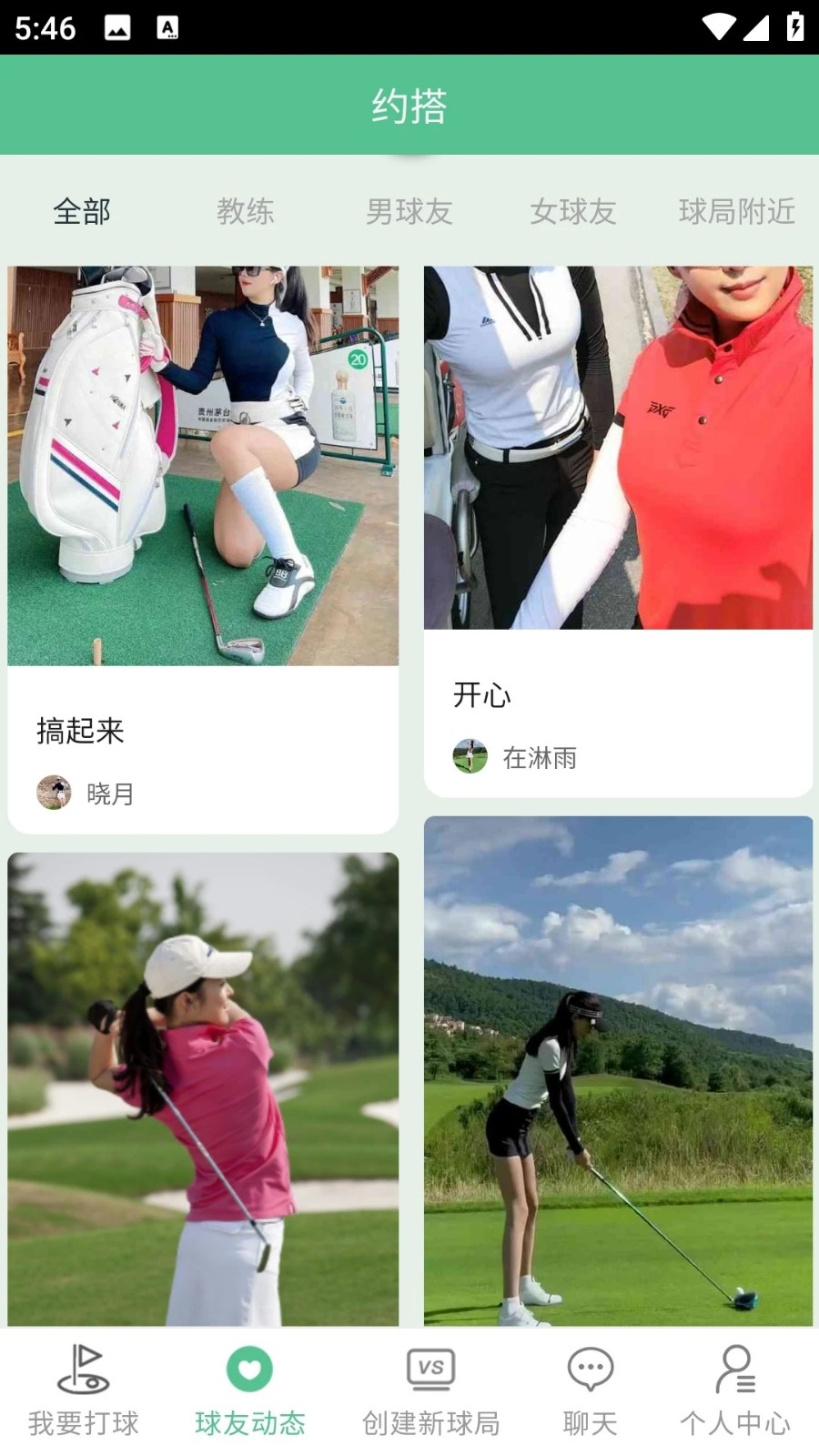Tap the person icon for 个人中心

point(737,1367)
